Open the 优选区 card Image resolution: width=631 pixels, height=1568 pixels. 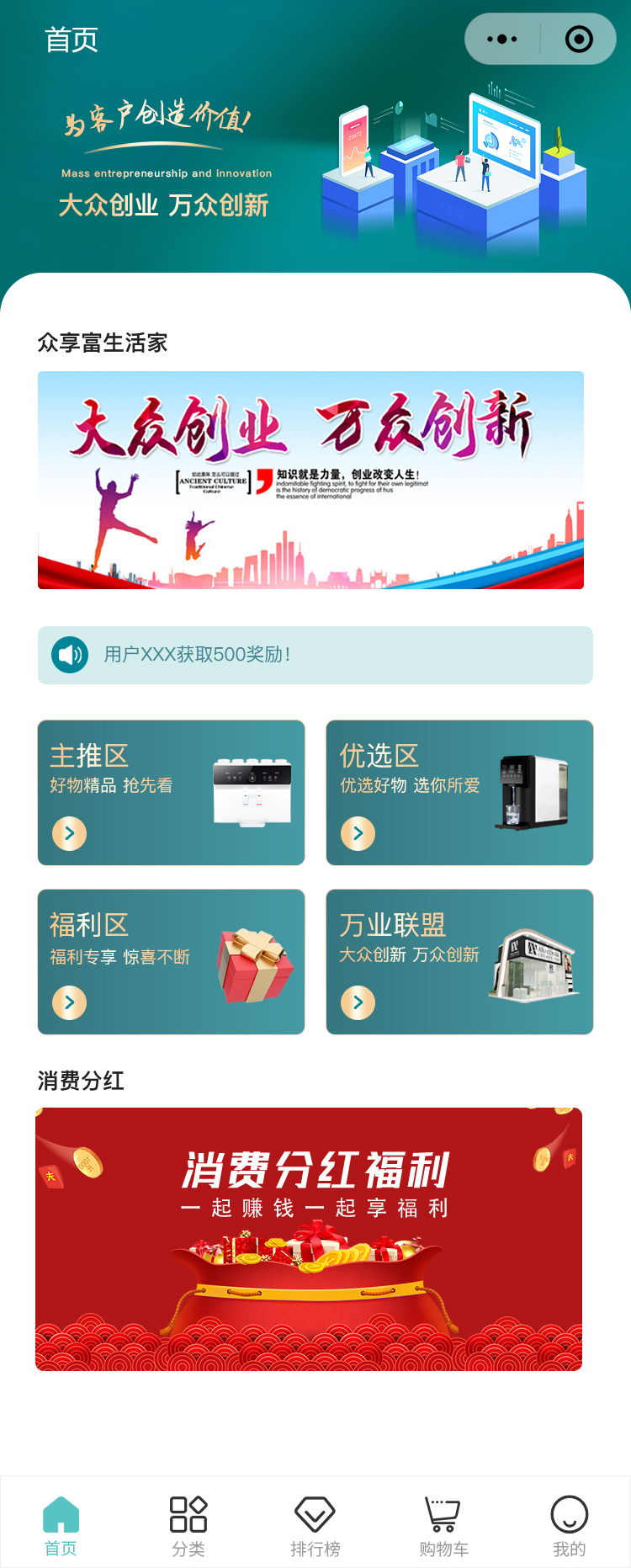(x=459, y=792)
